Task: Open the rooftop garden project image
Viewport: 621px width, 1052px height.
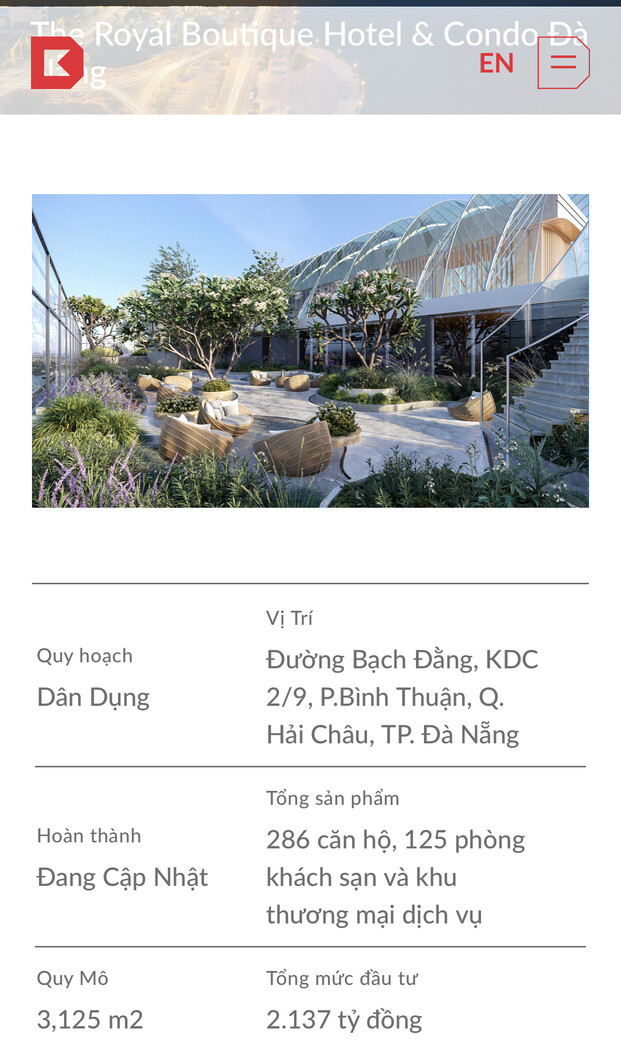Action: pos(310,350)
